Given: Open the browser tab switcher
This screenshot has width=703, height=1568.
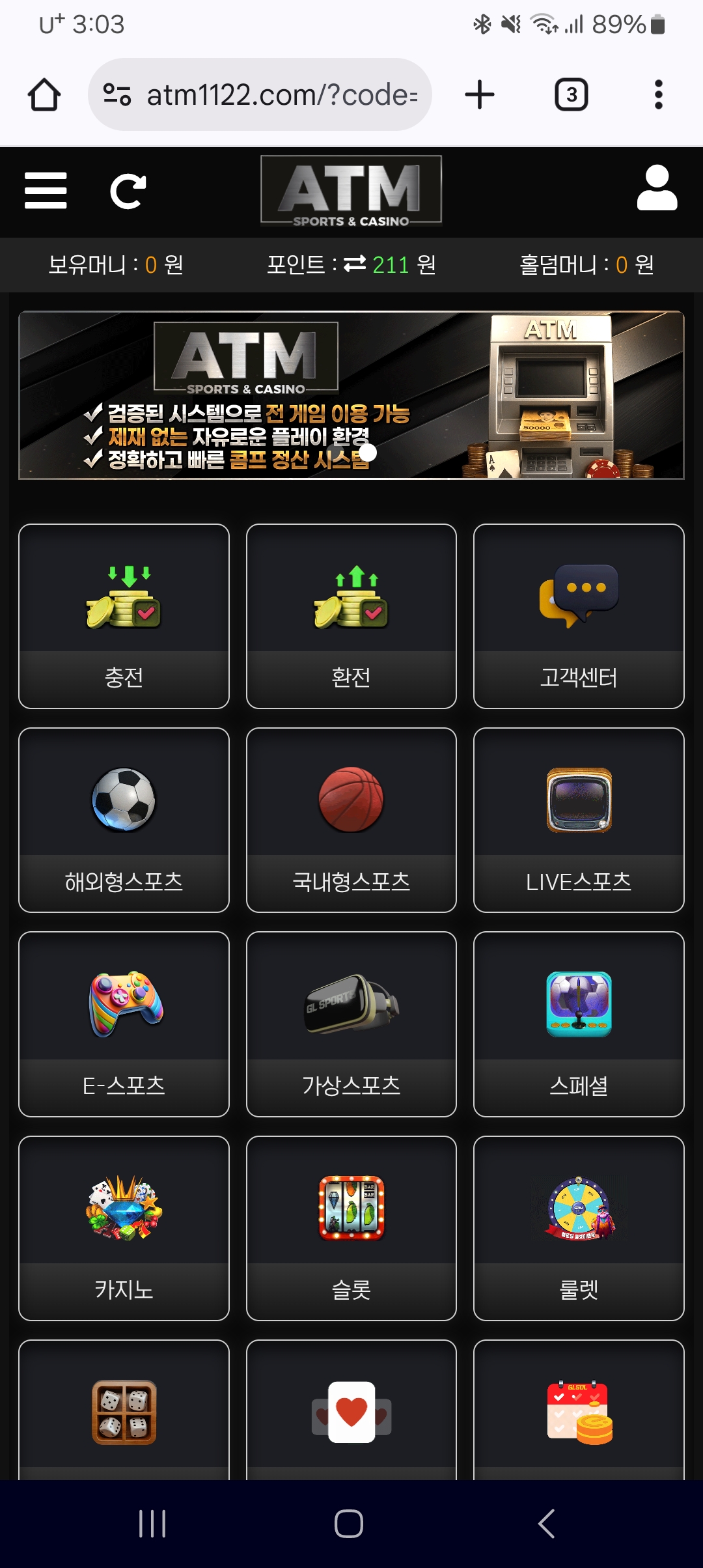Looking at the screenshot, I should [571, 95].
